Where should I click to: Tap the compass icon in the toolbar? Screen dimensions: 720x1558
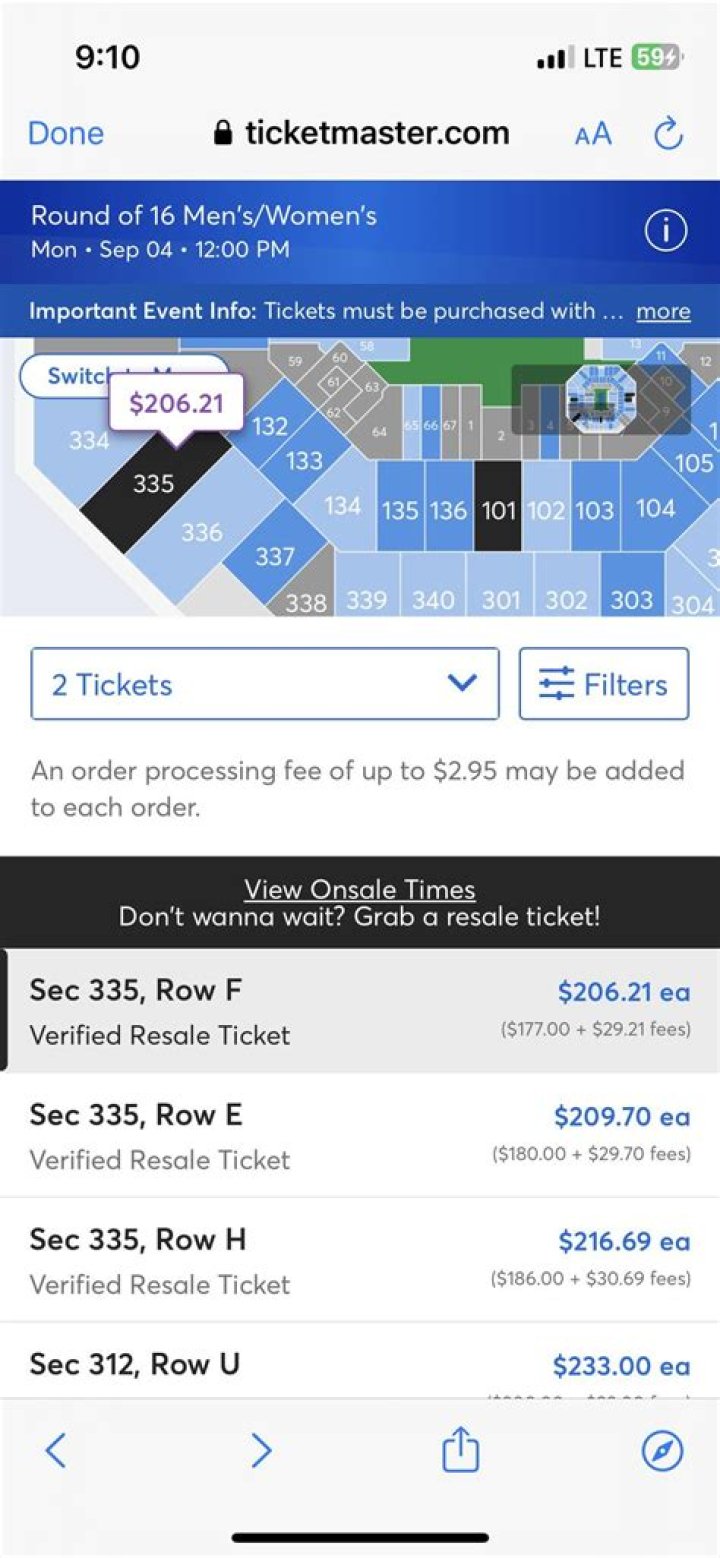664,1452
